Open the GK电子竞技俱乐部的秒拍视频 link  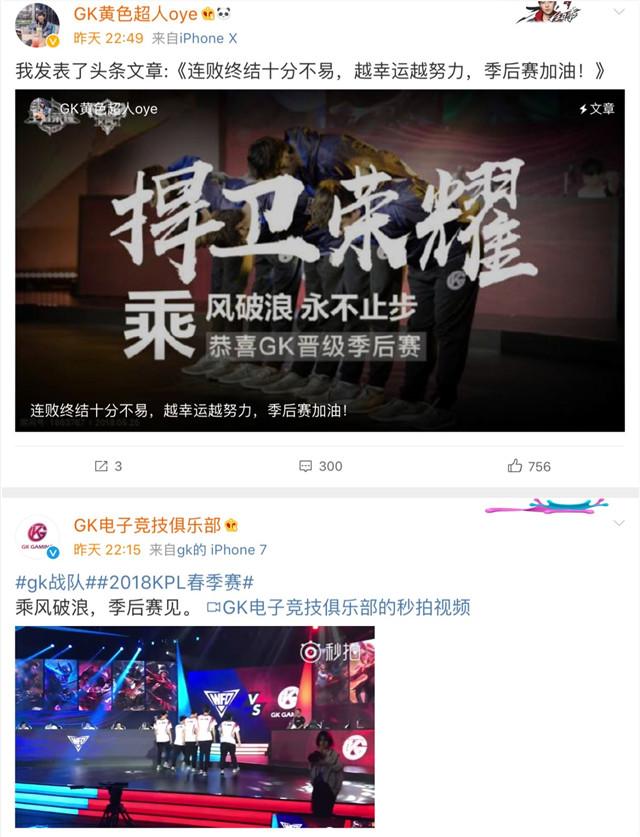(338, 608)
